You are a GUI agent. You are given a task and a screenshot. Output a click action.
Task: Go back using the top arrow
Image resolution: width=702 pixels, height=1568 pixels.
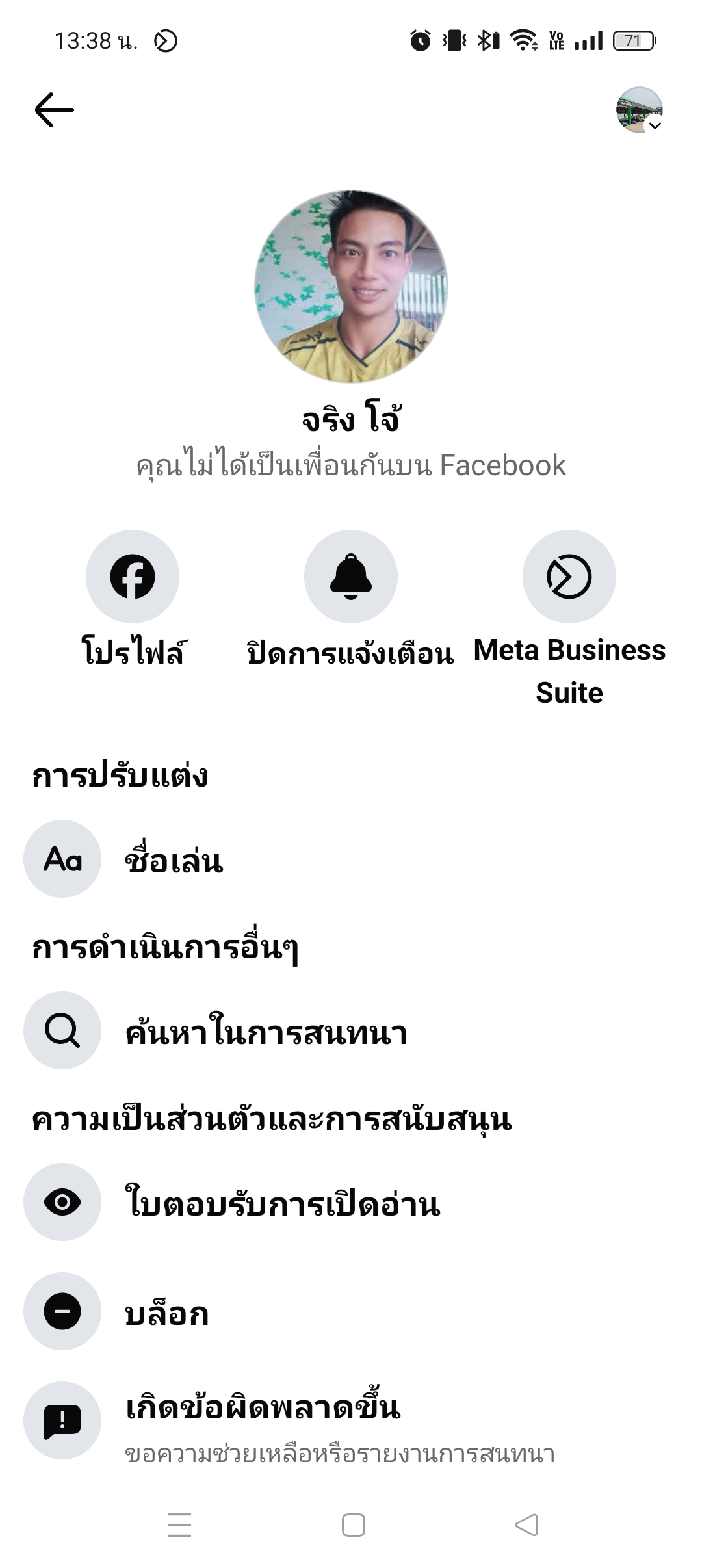click(55, 109)
